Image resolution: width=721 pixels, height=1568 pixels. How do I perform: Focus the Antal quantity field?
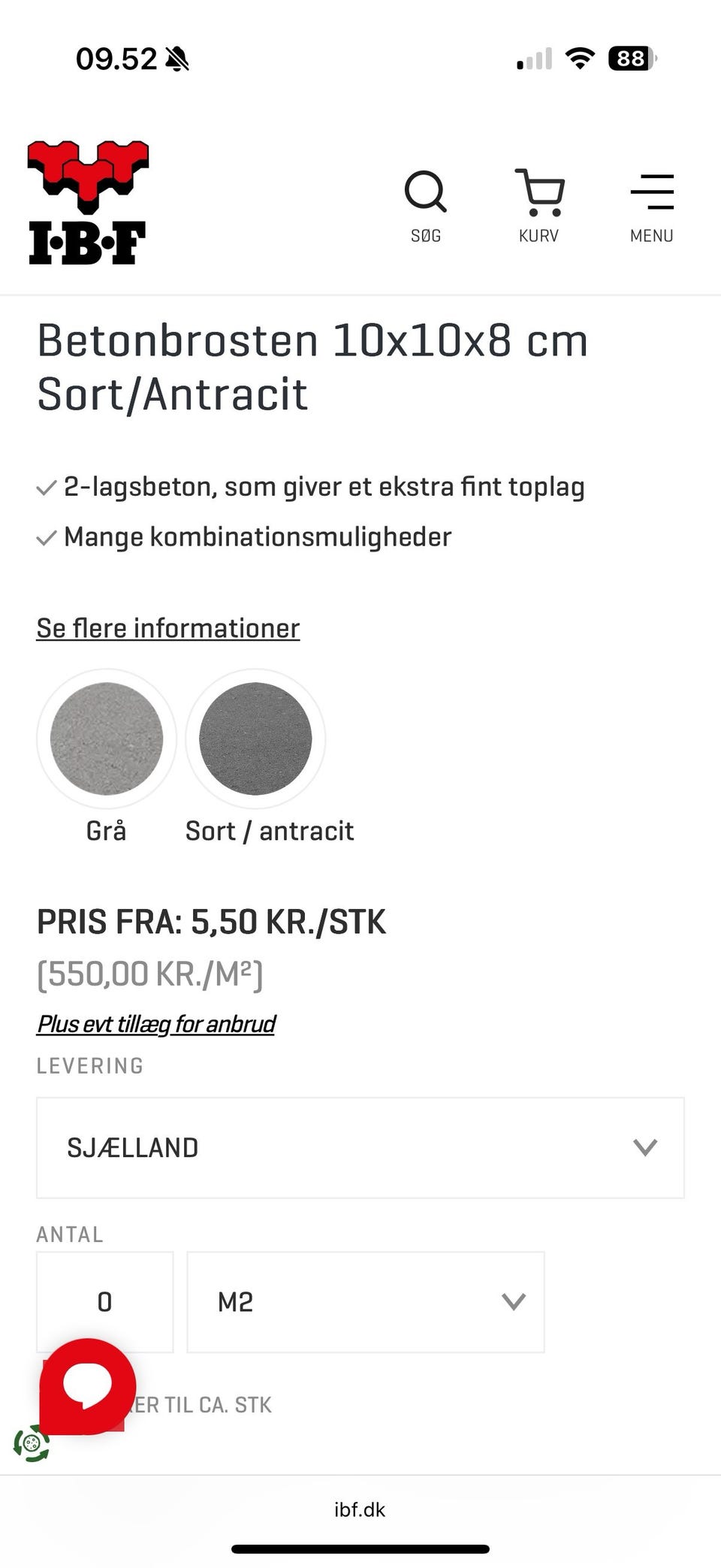[105, 1301]
